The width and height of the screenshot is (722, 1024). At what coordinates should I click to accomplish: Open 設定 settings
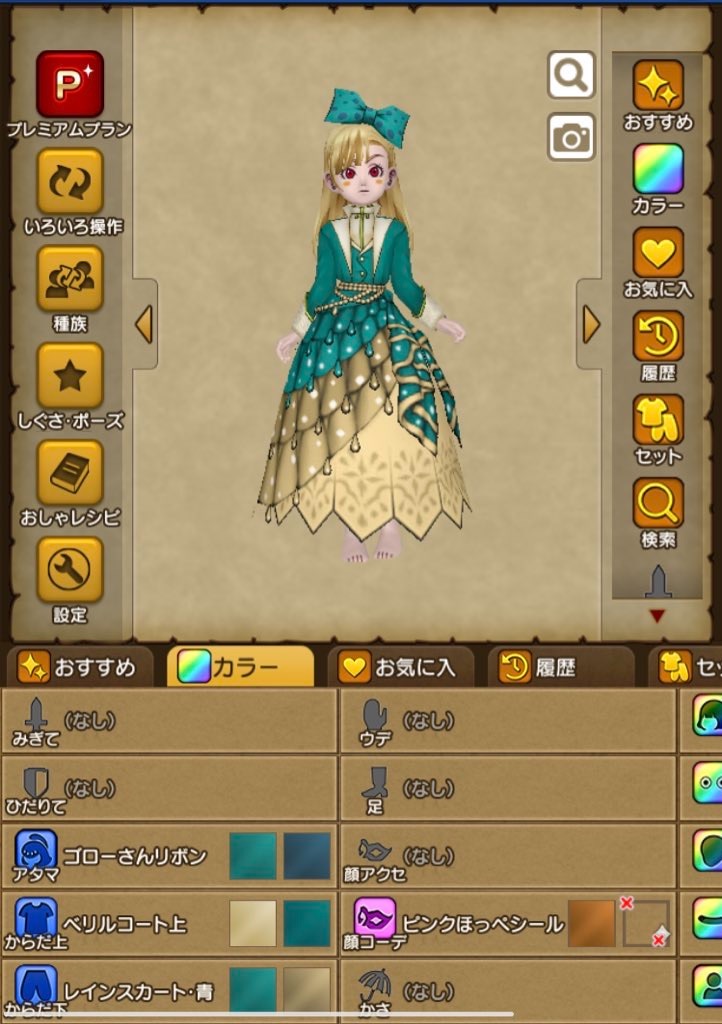[70, 570]
